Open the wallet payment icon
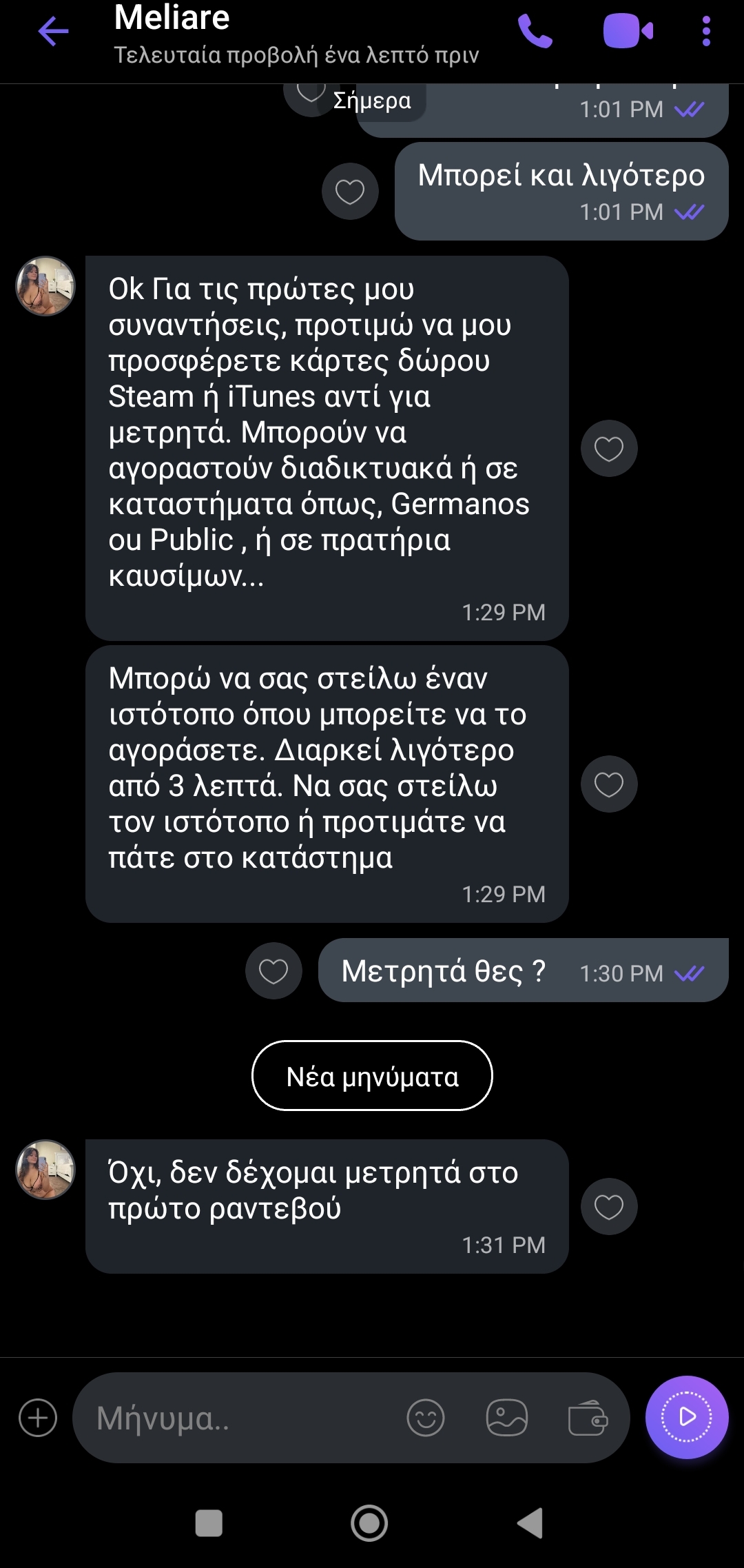The image size is (744, 1568). tap(587, 1418)
